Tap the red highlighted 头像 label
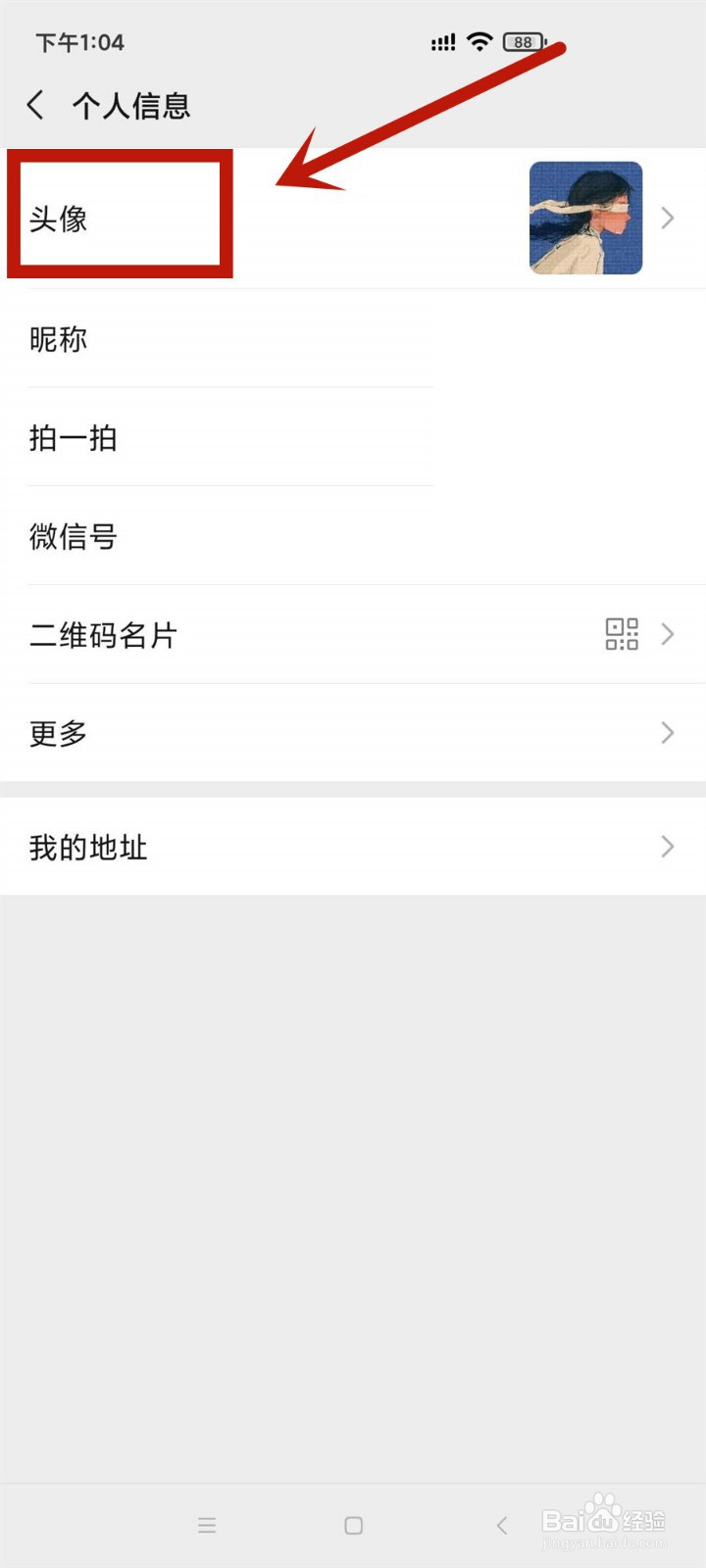Image resolution: width=706 pixels, height=1568 pixels. tap(57, 218)
